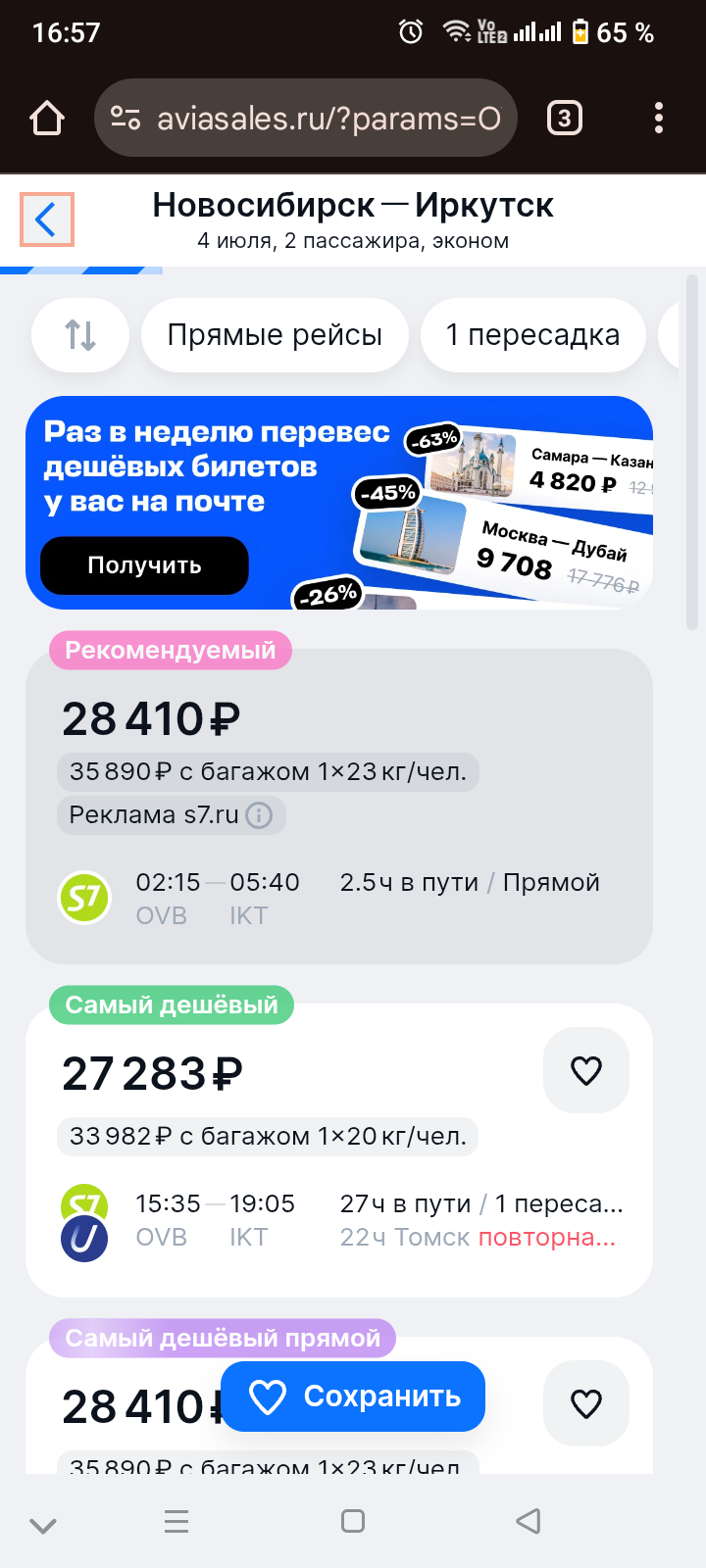Filter by Прямые рейсы
706x1568 pixels.
tap(275, 335)
